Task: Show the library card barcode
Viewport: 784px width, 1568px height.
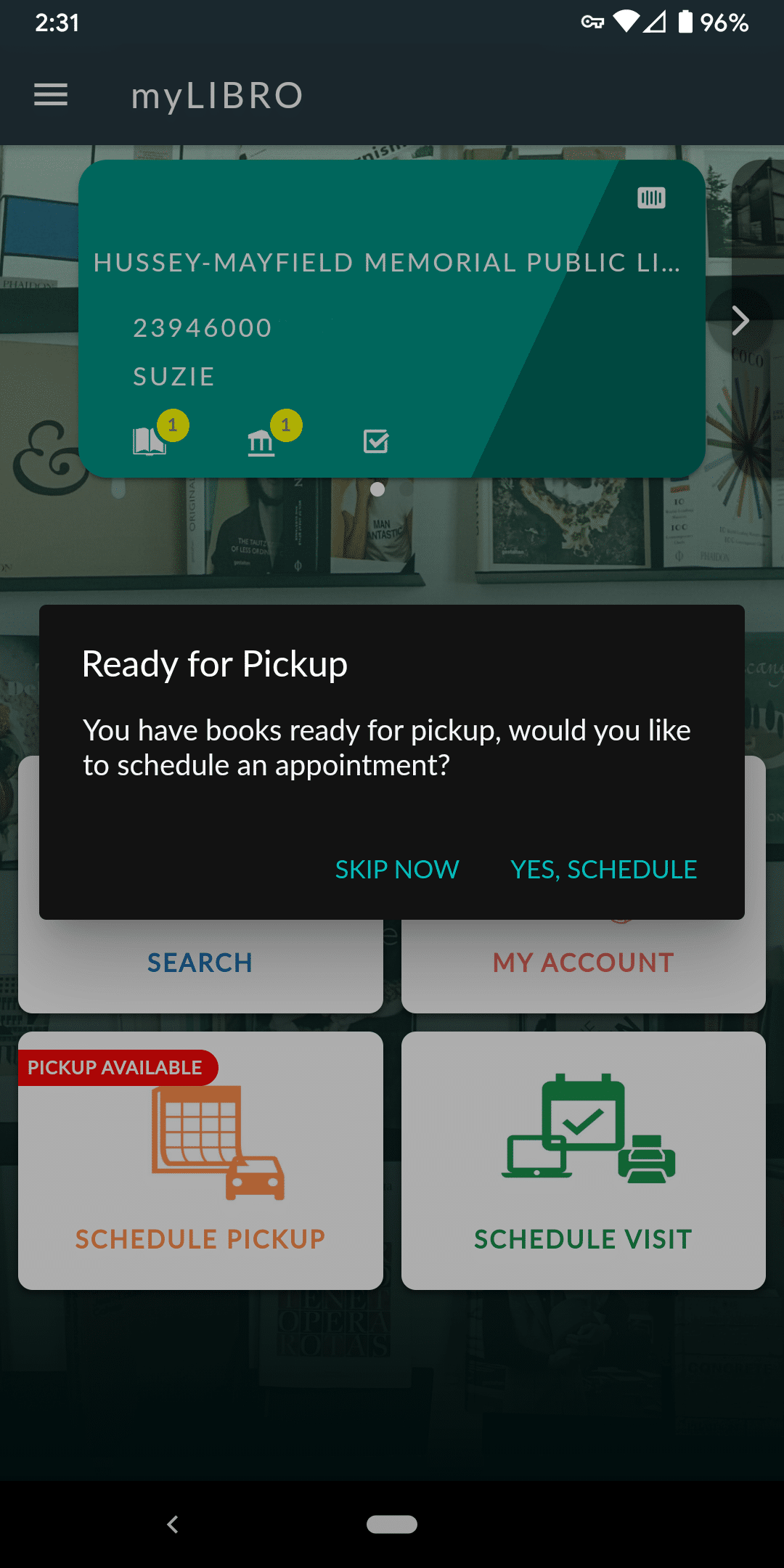Action: coord(651,197)
